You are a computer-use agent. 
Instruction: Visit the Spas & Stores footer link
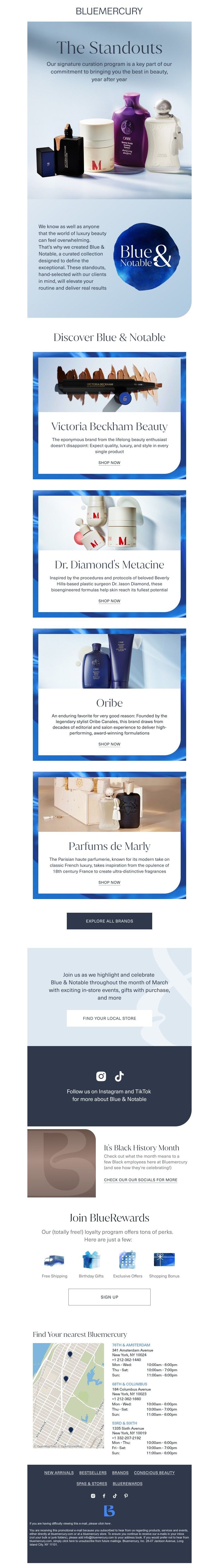coord(91,1483)
